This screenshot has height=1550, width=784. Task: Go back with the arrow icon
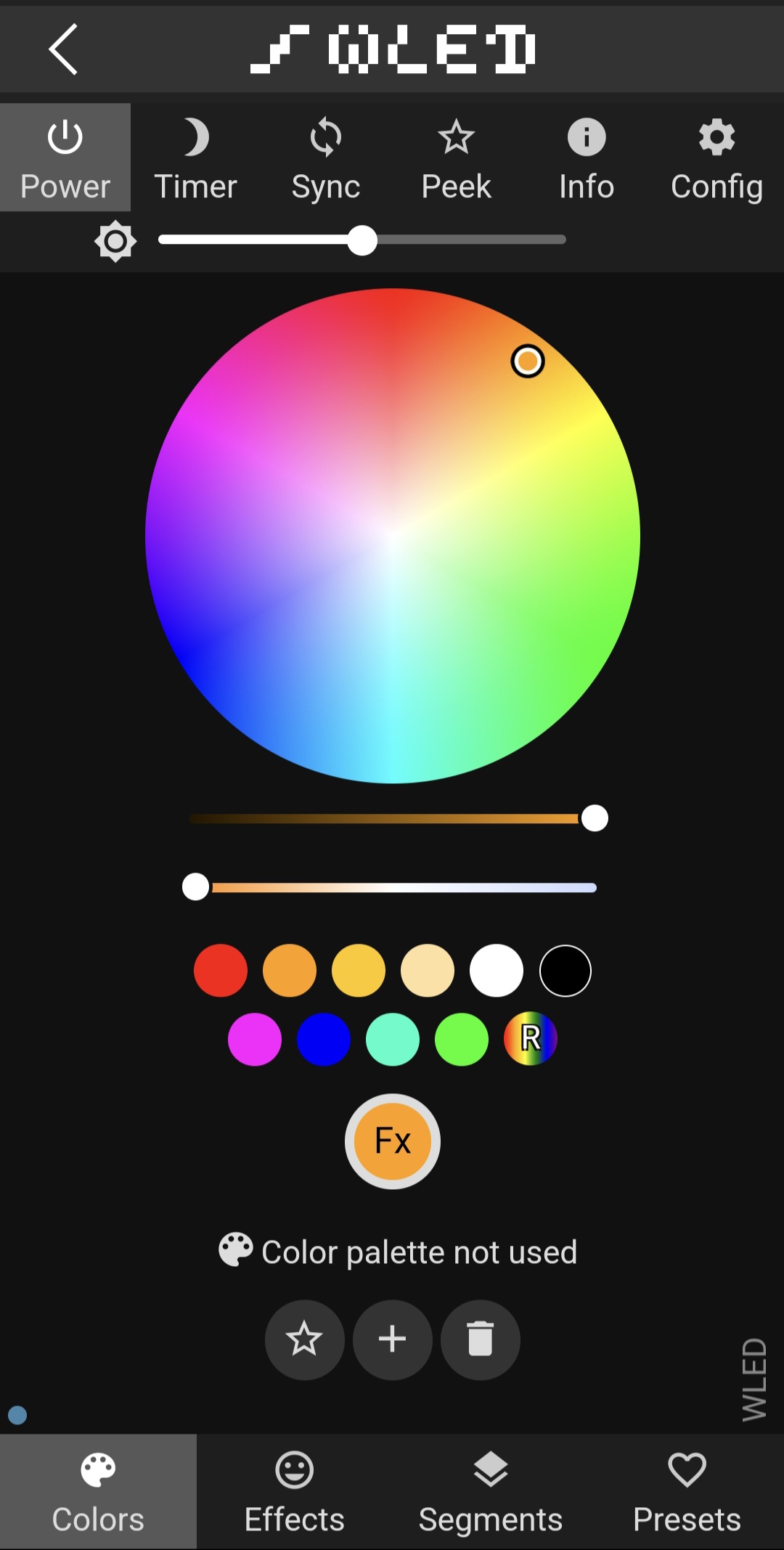click(x=63, y=49)
